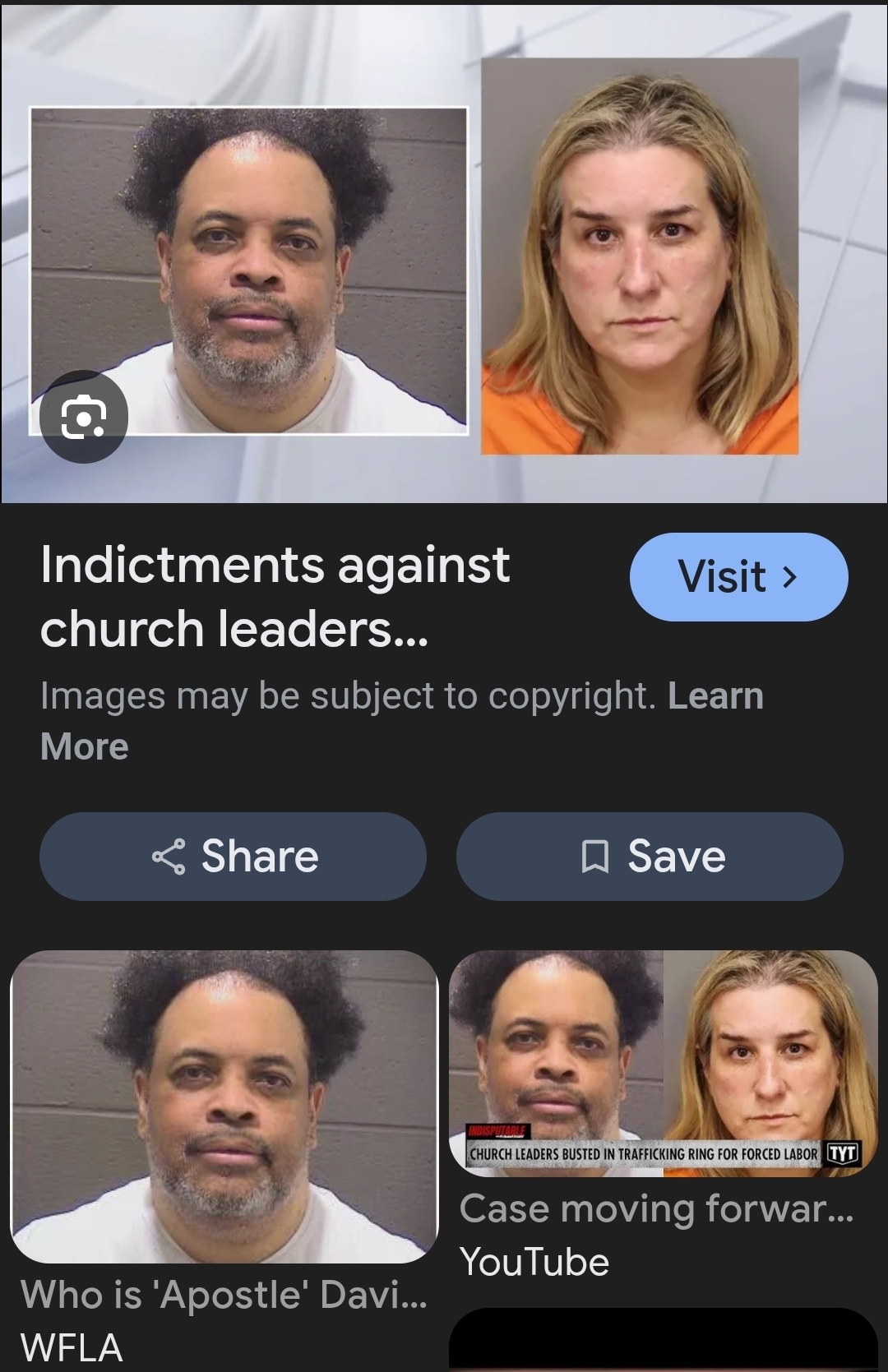
Task: Tap the Visit button
Action: click(x=738, y=576)
